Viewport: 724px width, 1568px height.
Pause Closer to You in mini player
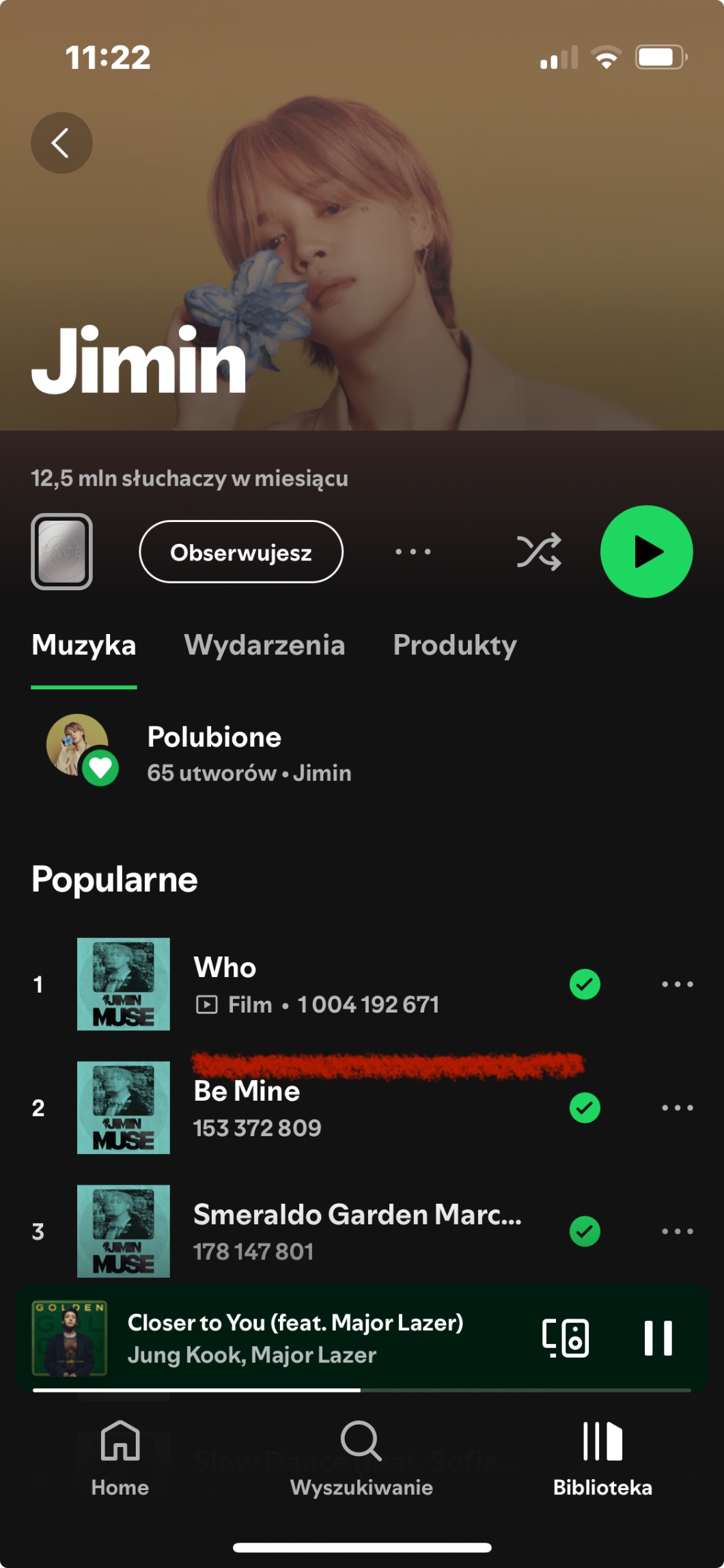click(x=658, y=1338)
